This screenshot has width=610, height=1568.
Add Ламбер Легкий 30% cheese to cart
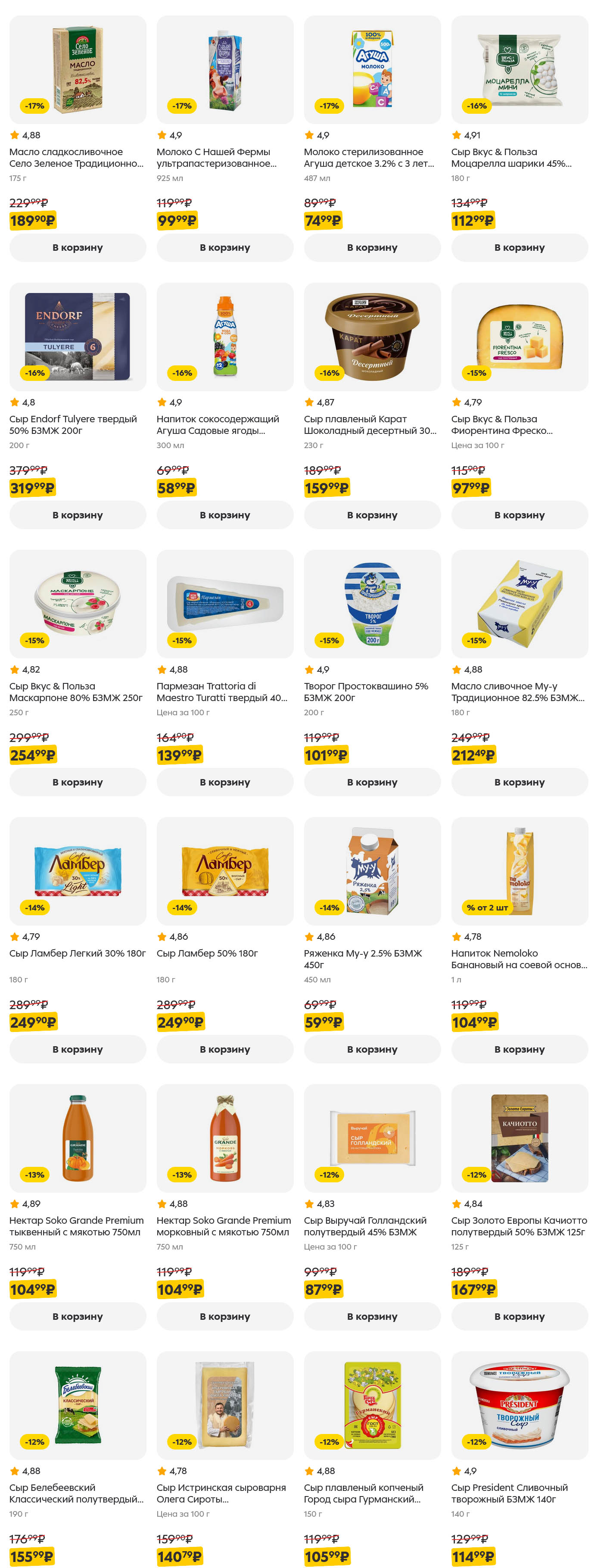point(77,1049)
